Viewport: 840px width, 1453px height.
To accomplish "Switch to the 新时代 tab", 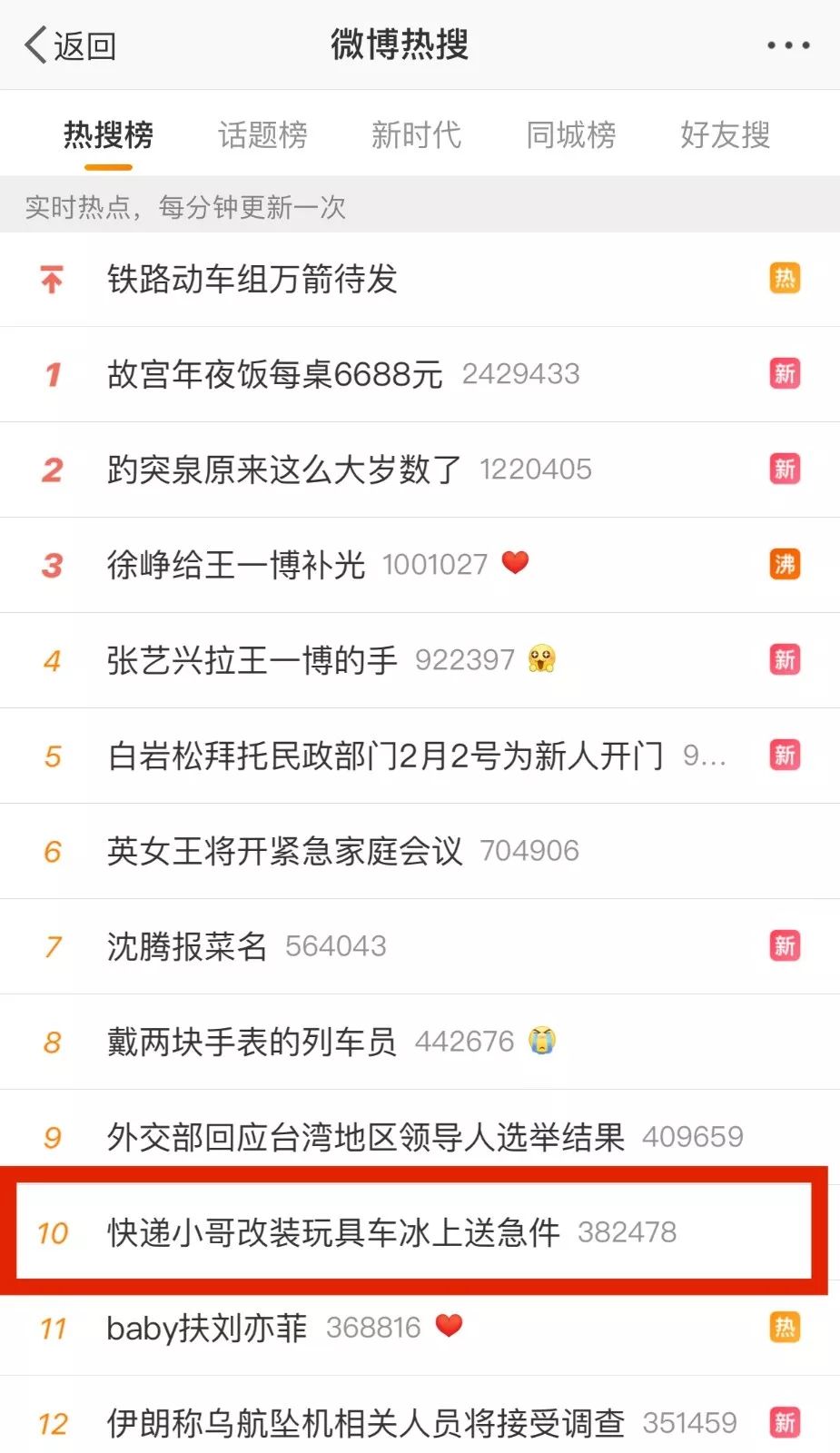I will click(416, 135).
